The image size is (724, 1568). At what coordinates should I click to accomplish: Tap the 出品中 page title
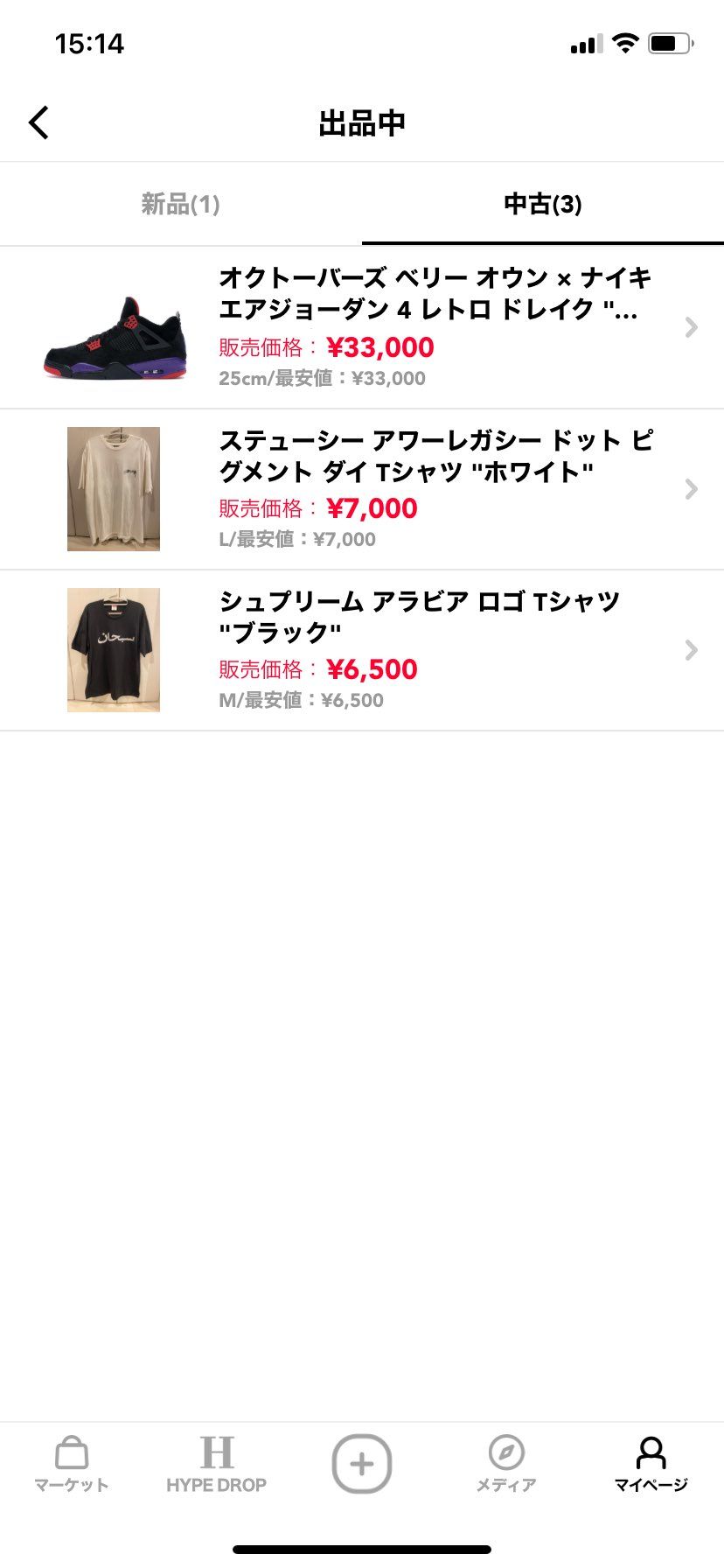tap(362, 122)
